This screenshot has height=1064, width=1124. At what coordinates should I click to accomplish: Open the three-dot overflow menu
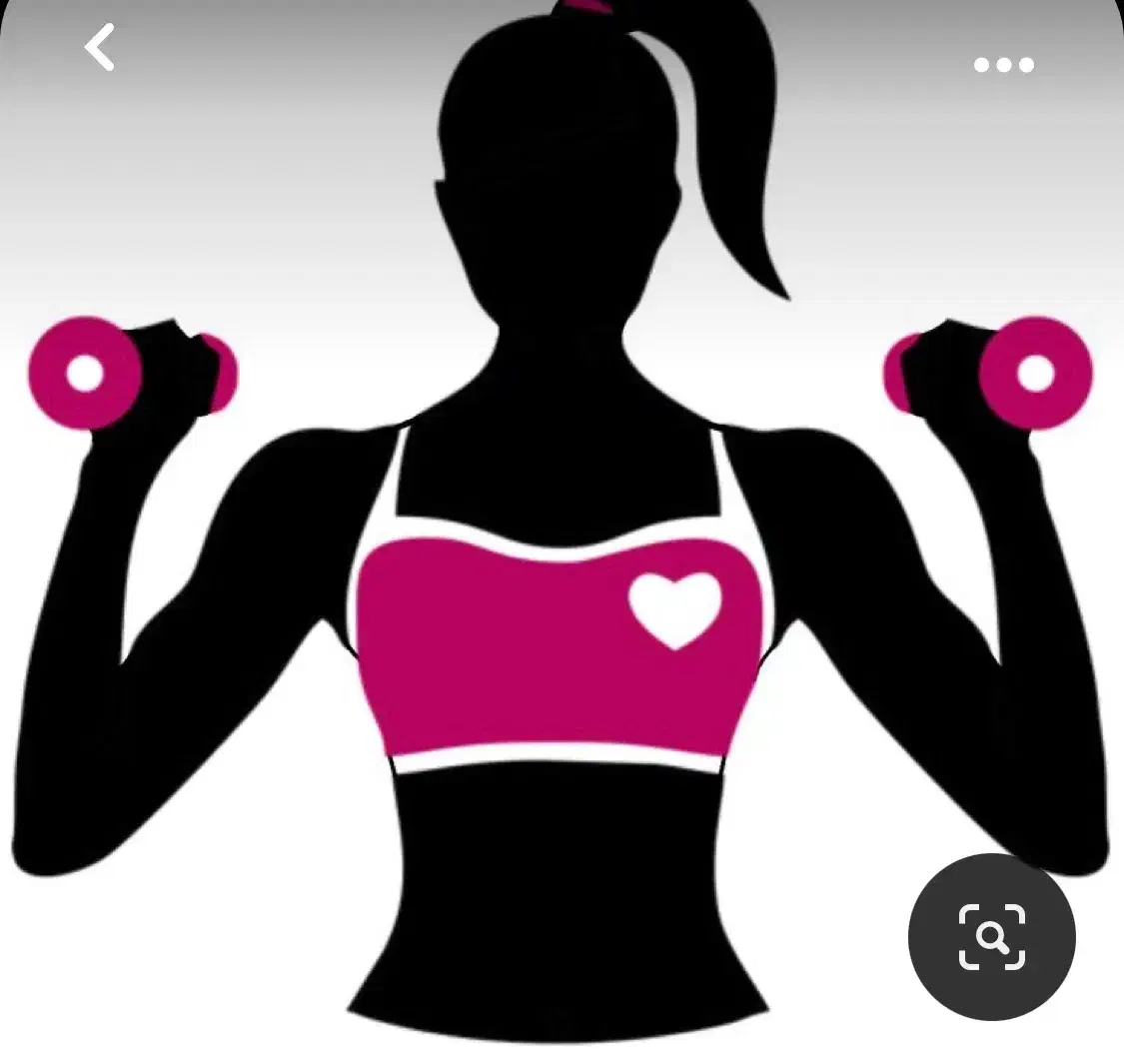coord(1003,66)
